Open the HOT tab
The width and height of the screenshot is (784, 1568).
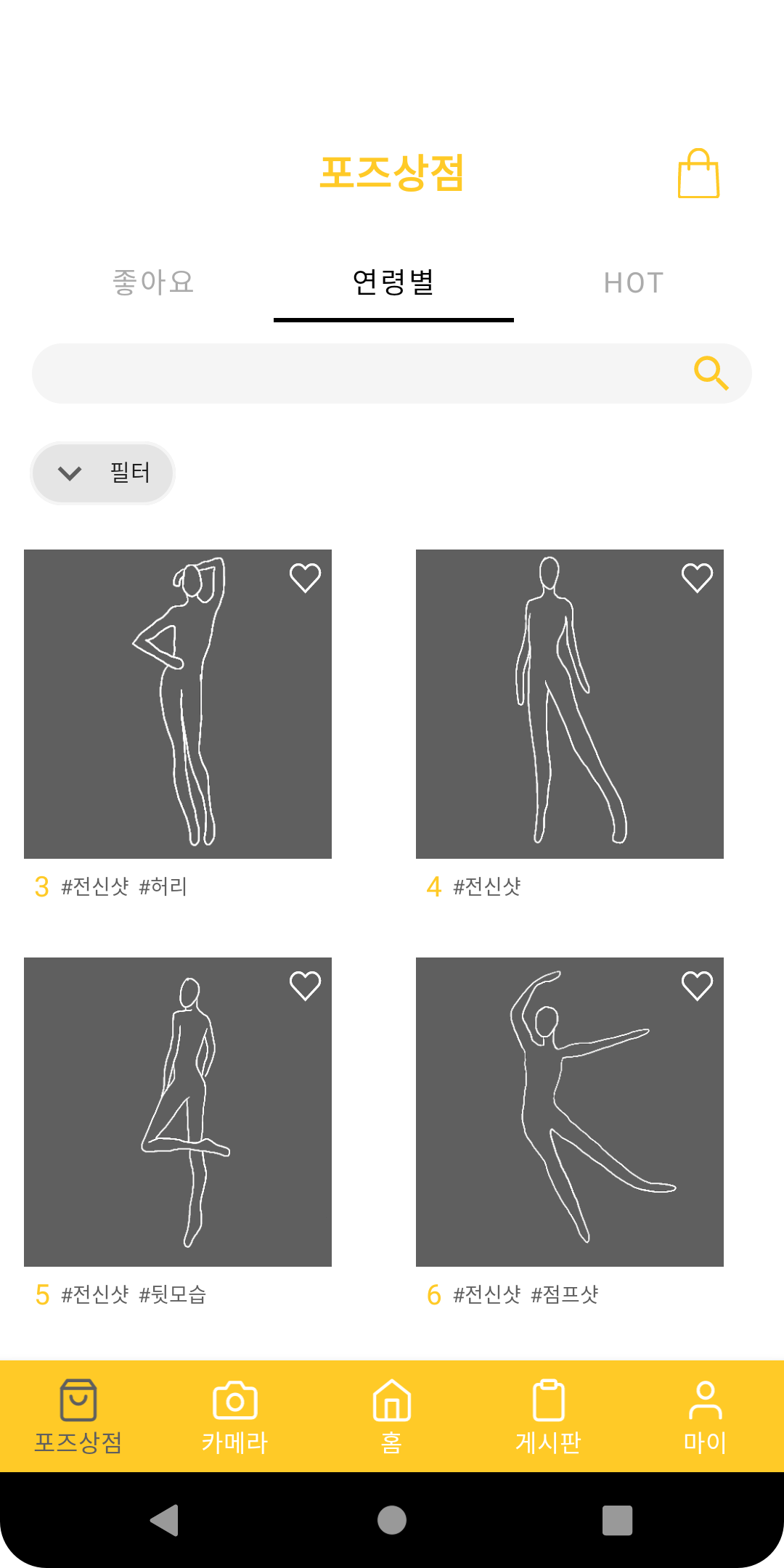634,282
